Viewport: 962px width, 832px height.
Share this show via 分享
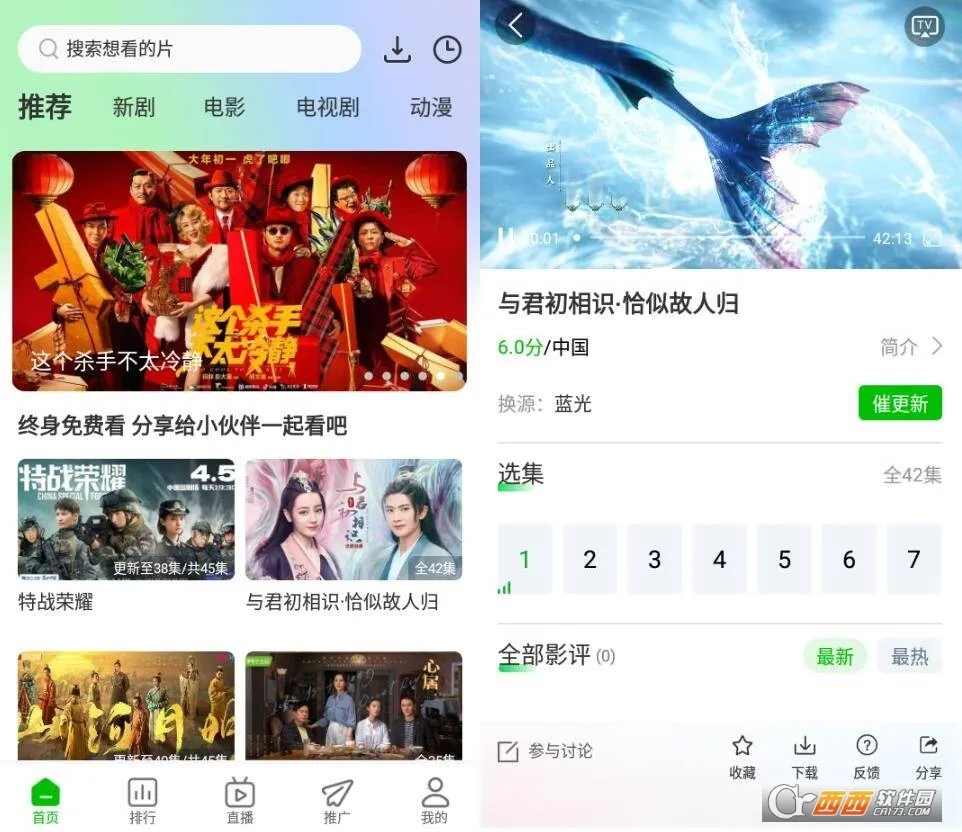coord(928,757)
